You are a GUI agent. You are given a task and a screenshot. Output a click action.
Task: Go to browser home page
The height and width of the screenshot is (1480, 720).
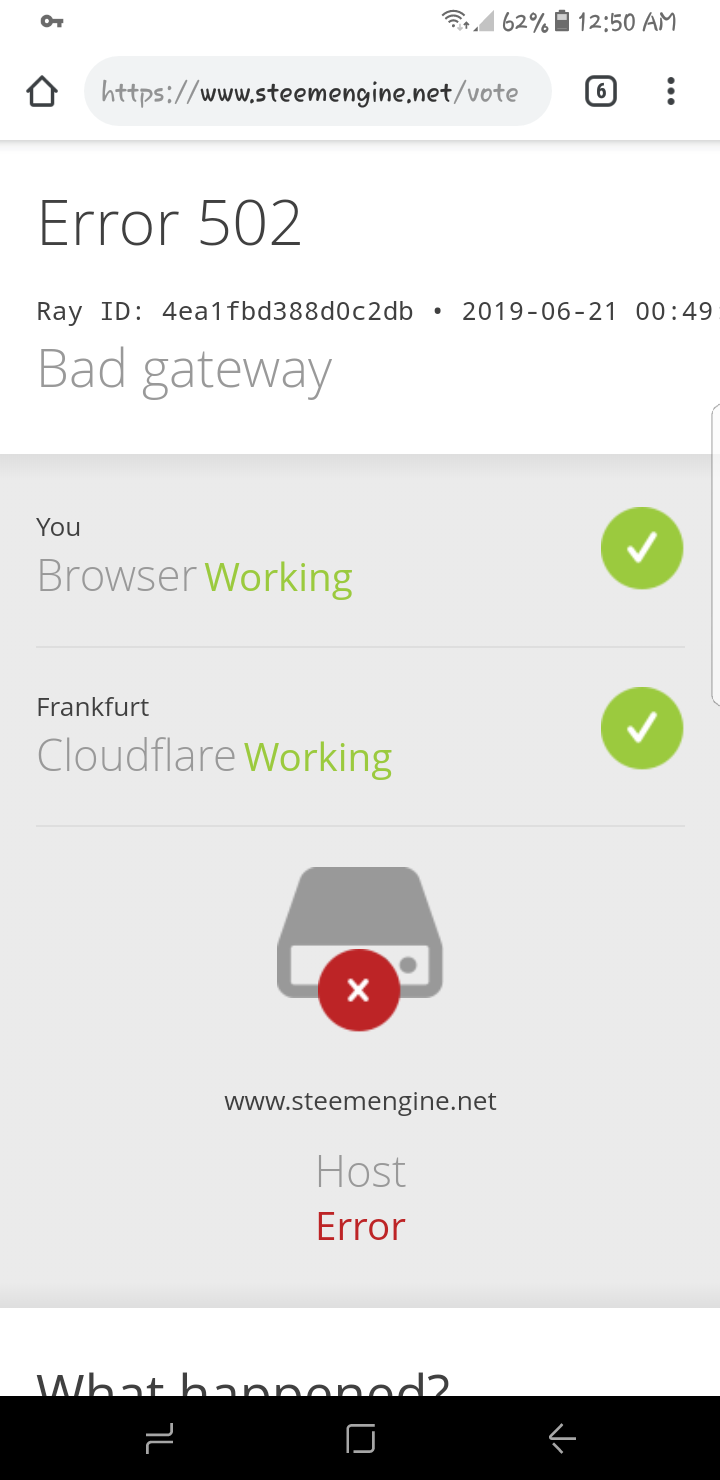coord(42,92)
